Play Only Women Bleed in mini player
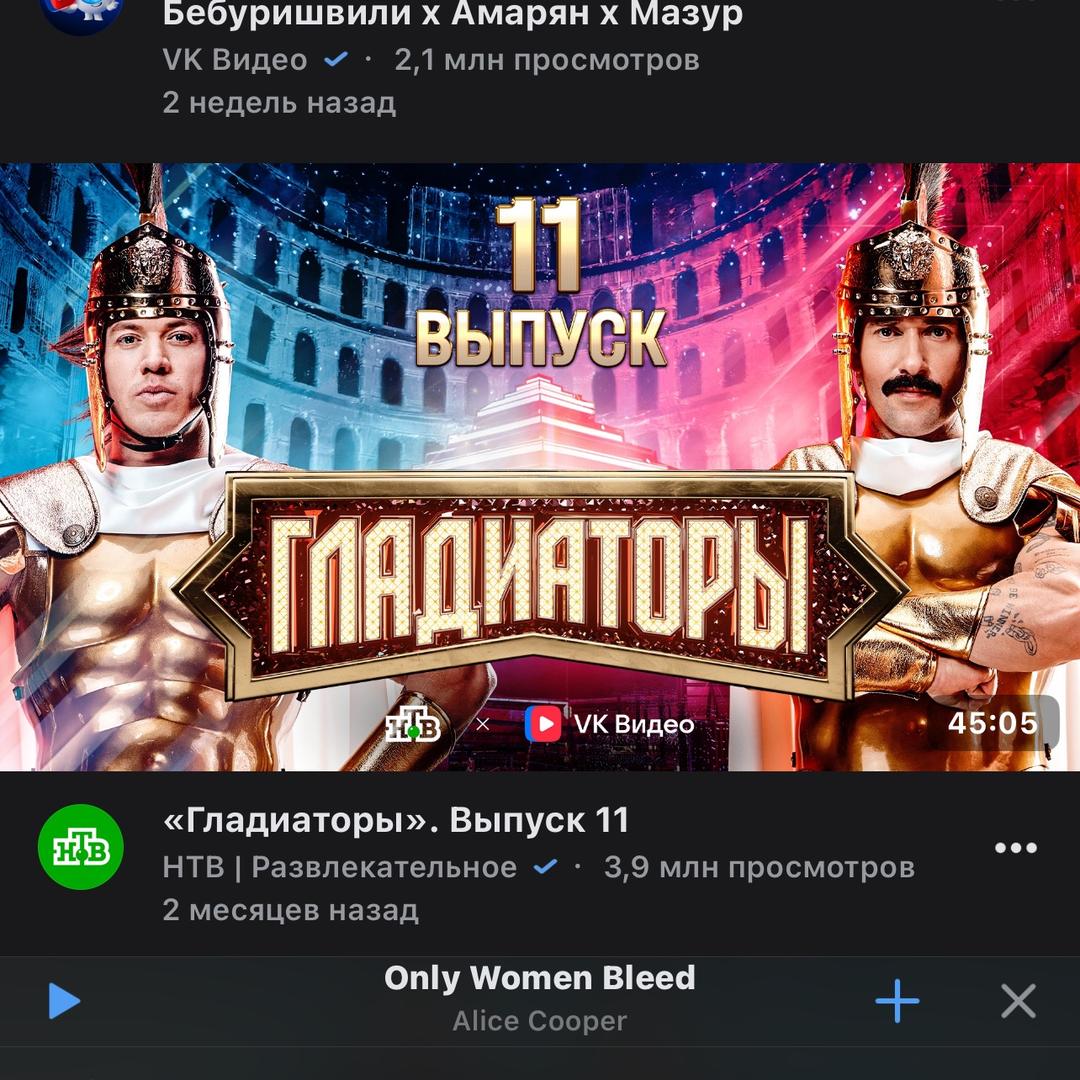Viewport: 1080px width, 1080px height. pyautogui.click(x=64, y=1001)
